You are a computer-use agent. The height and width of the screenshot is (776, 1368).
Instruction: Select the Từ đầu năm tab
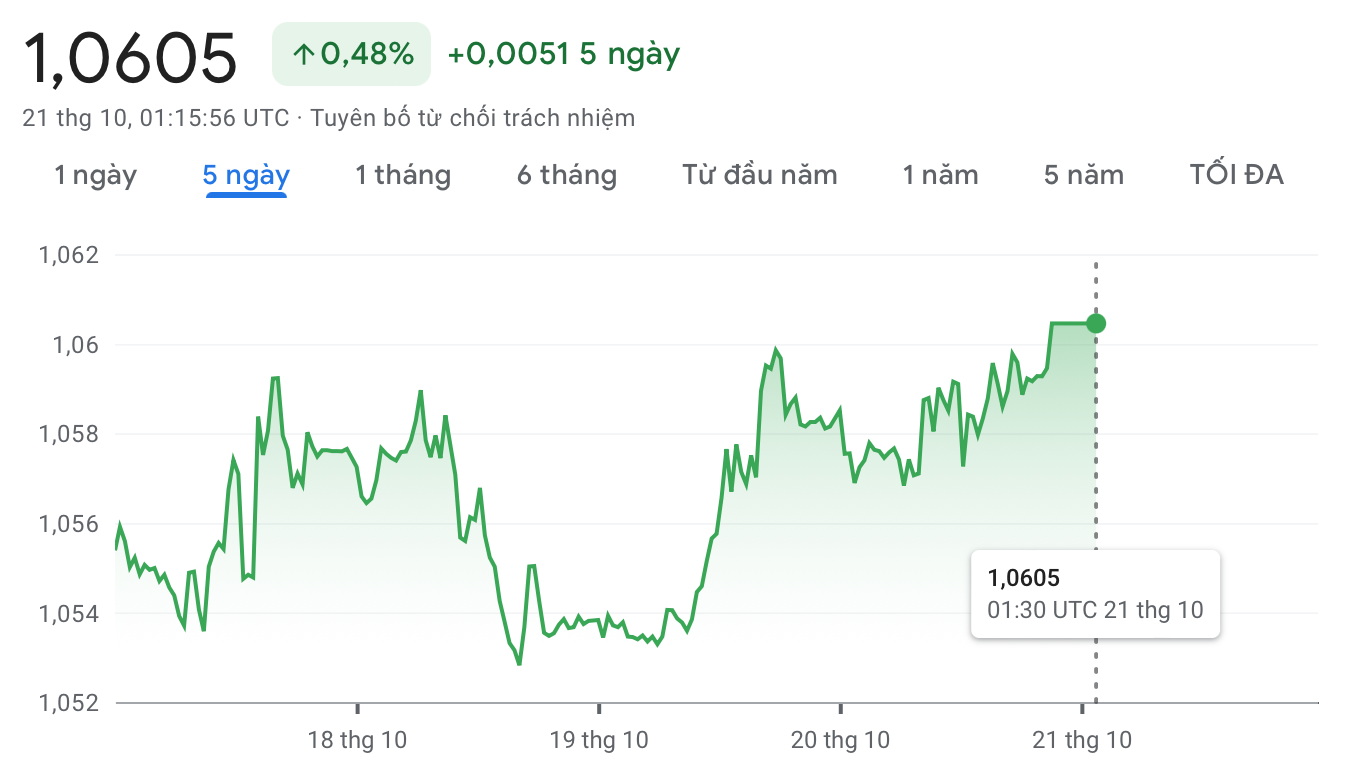759,176
